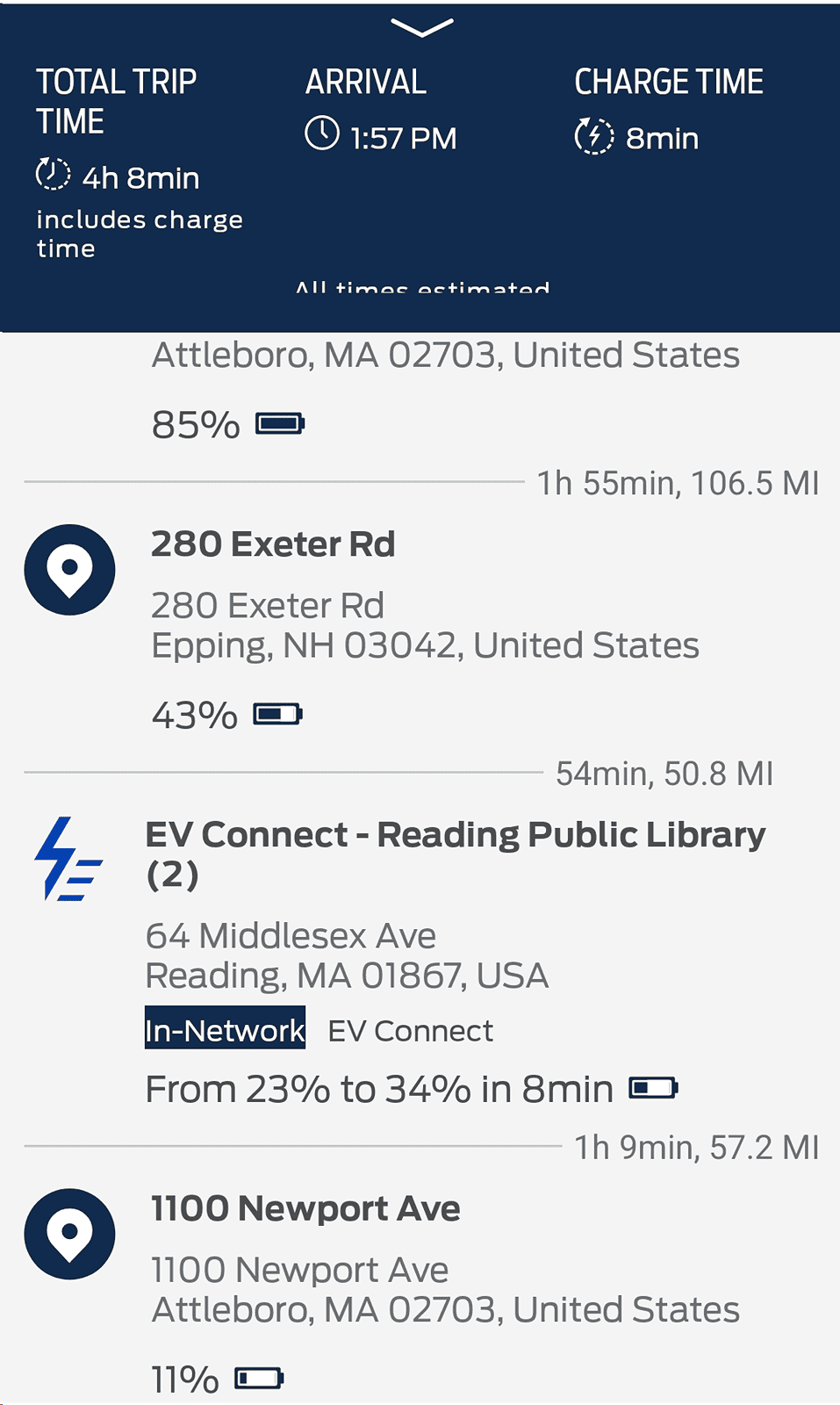Select the 43% battery level icon
840x1405 pixels.
[279, 712]
